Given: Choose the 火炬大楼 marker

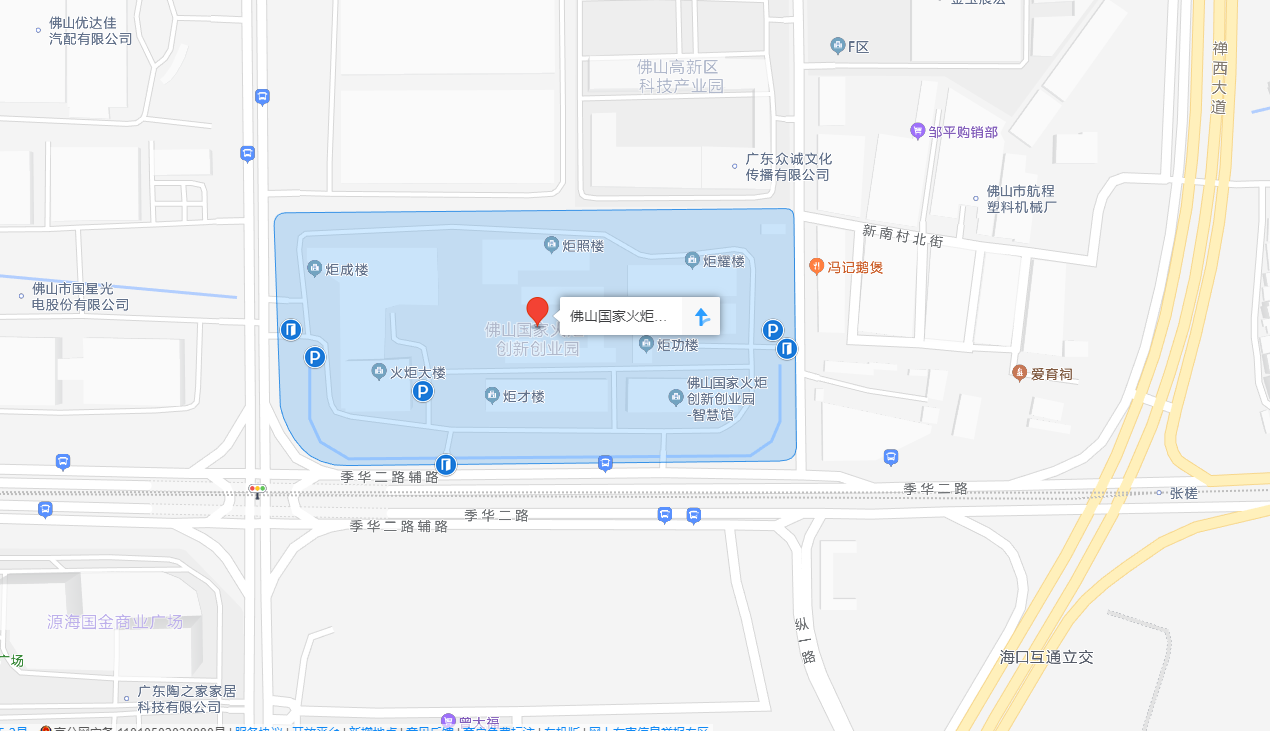Looking at the screenshot, I should pyautogui.click(x=379, y=372).
